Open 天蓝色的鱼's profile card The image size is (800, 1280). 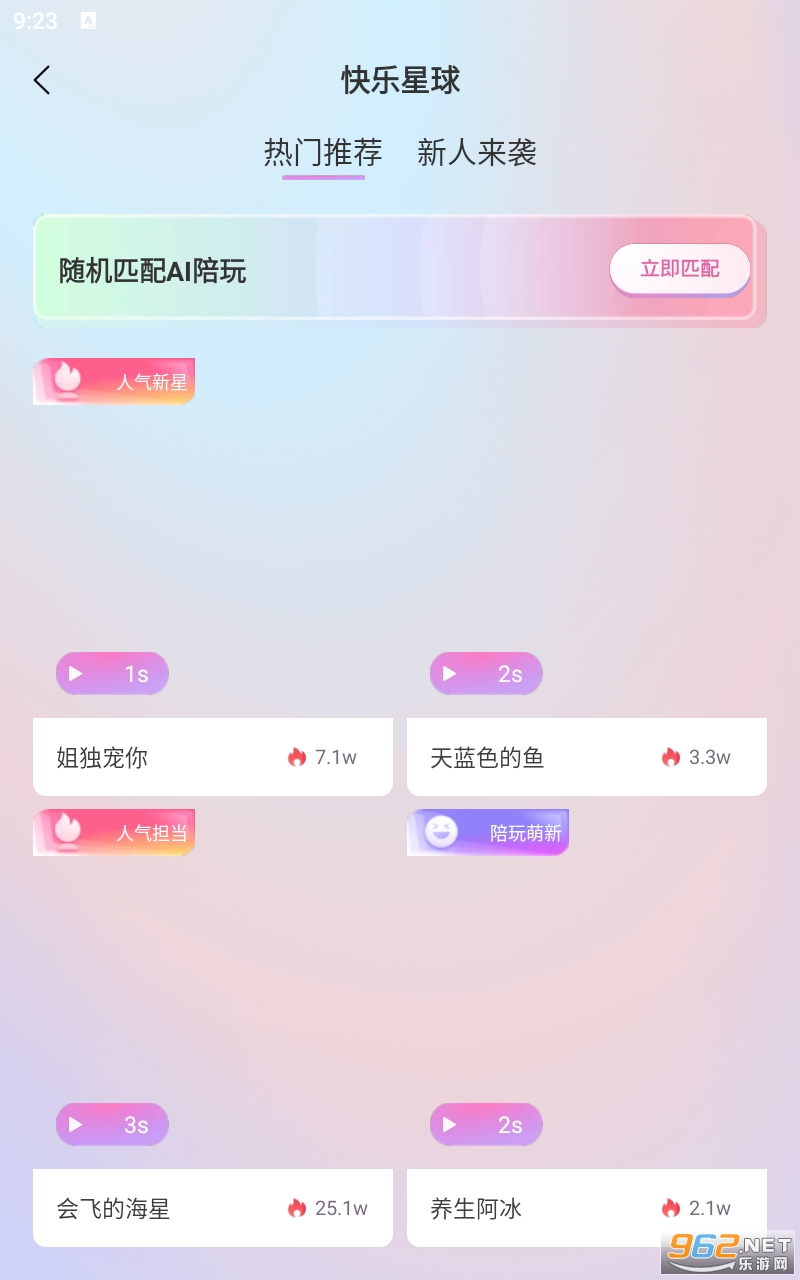[x=586, y=757]
